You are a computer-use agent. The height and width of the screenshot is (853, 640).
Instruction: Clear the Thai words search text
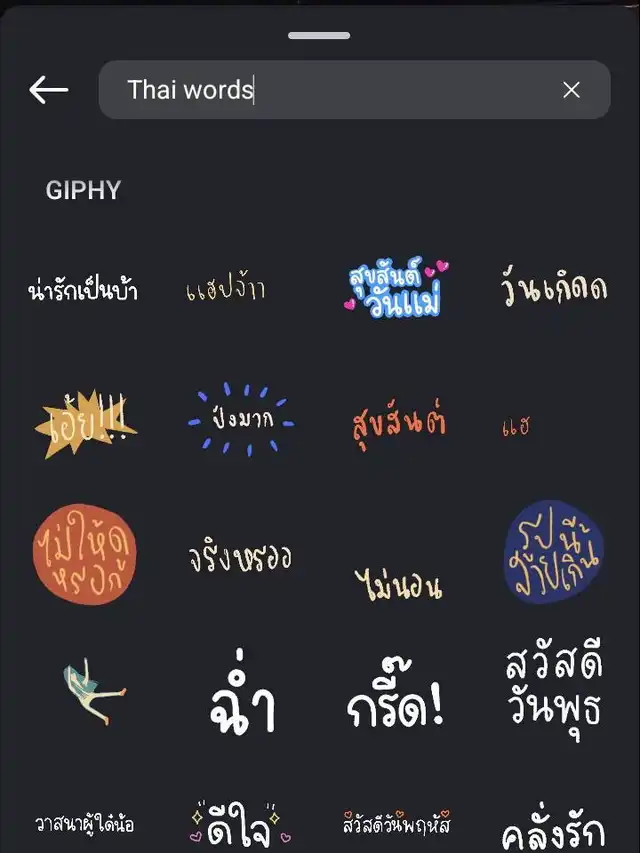[x=571, y=90]
